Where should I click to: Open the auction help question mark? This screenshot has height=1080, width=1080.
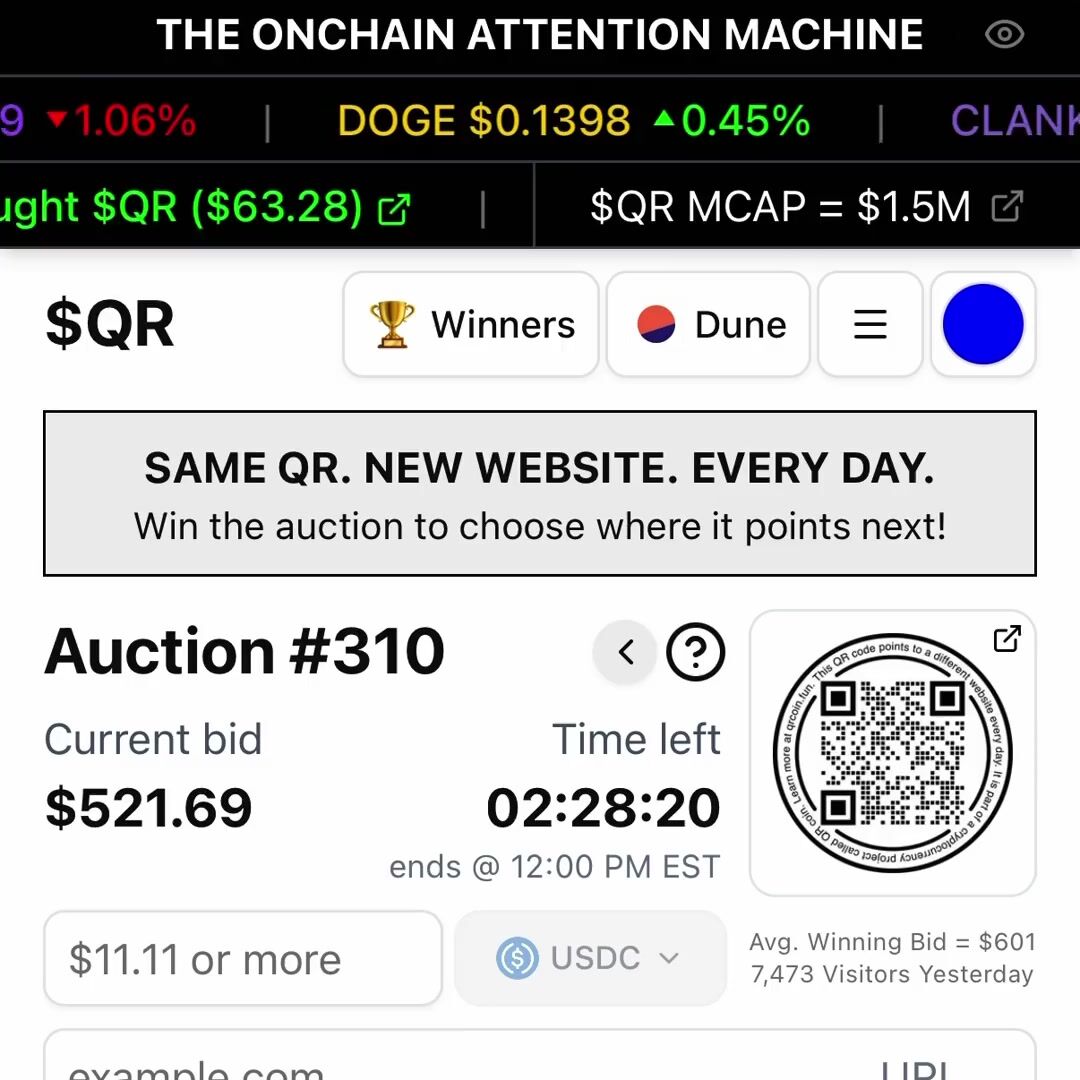coord(695,653)
